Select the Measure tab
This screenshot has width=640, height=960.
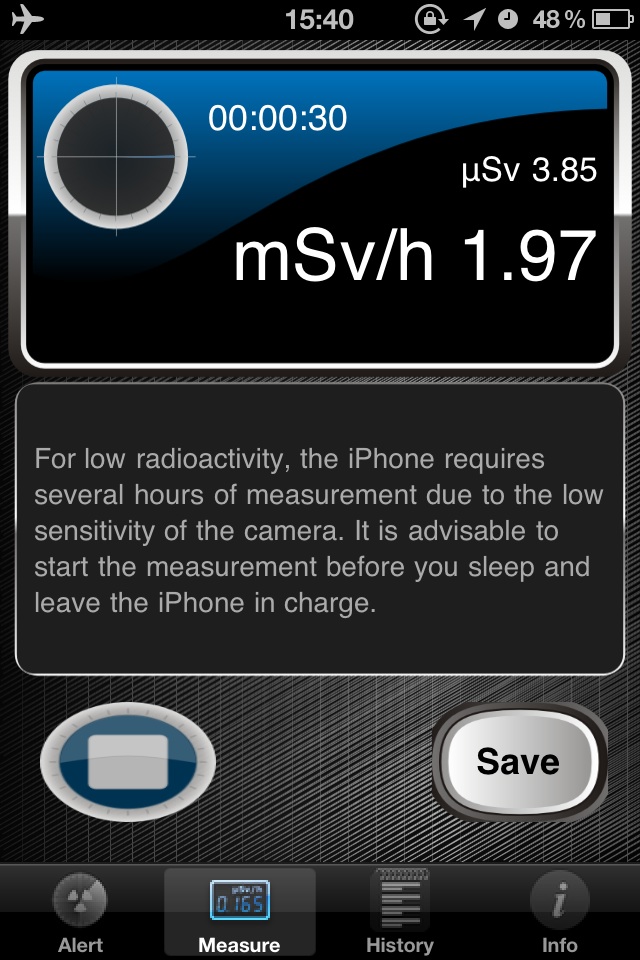[239, 912]
